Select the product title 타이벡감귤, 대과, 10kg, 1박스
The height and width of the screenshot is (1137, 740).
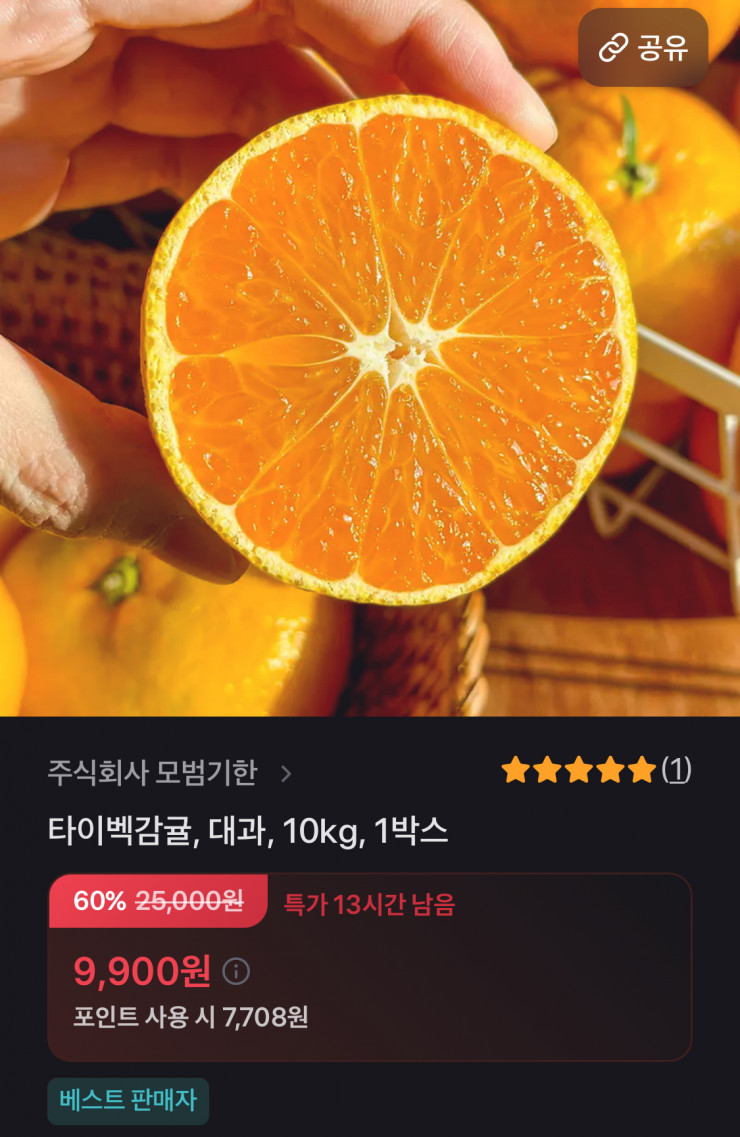(252, 828)
